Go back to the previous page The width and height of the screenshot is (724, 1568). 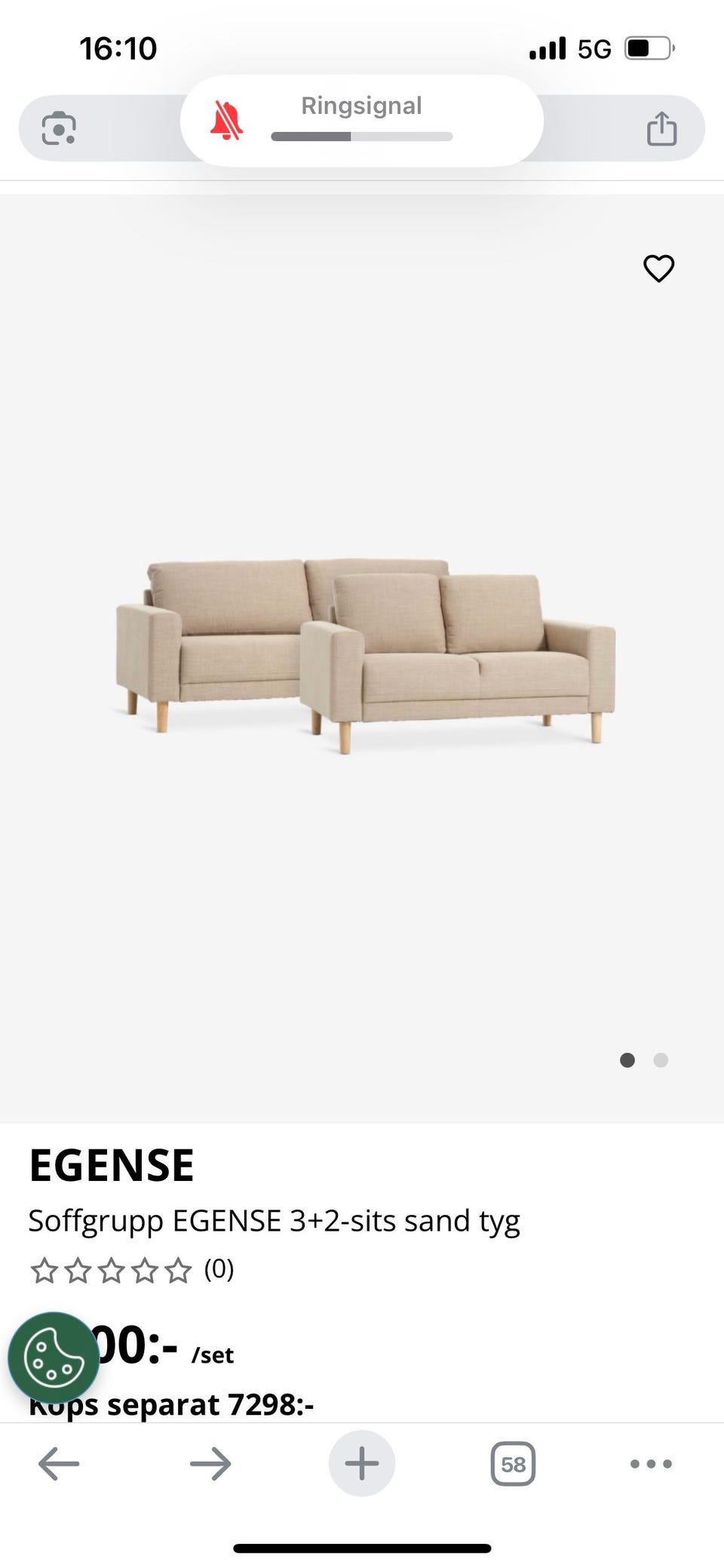click(x=59, y=1465)
